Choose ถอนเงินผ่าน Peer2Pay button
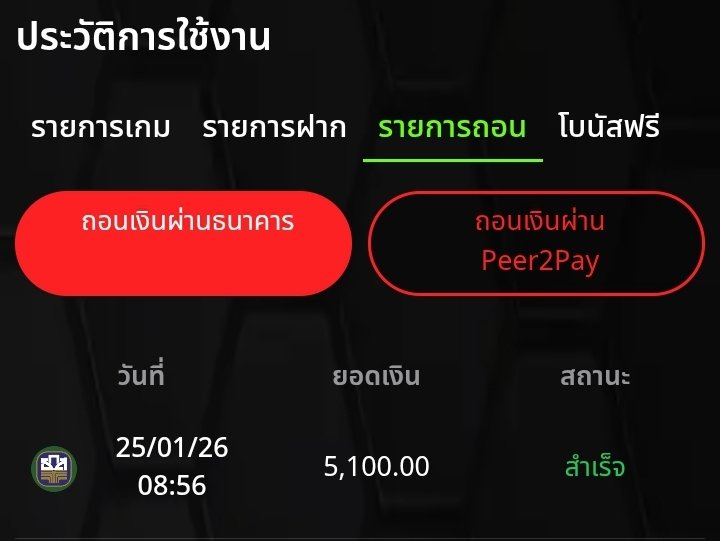 537,243
